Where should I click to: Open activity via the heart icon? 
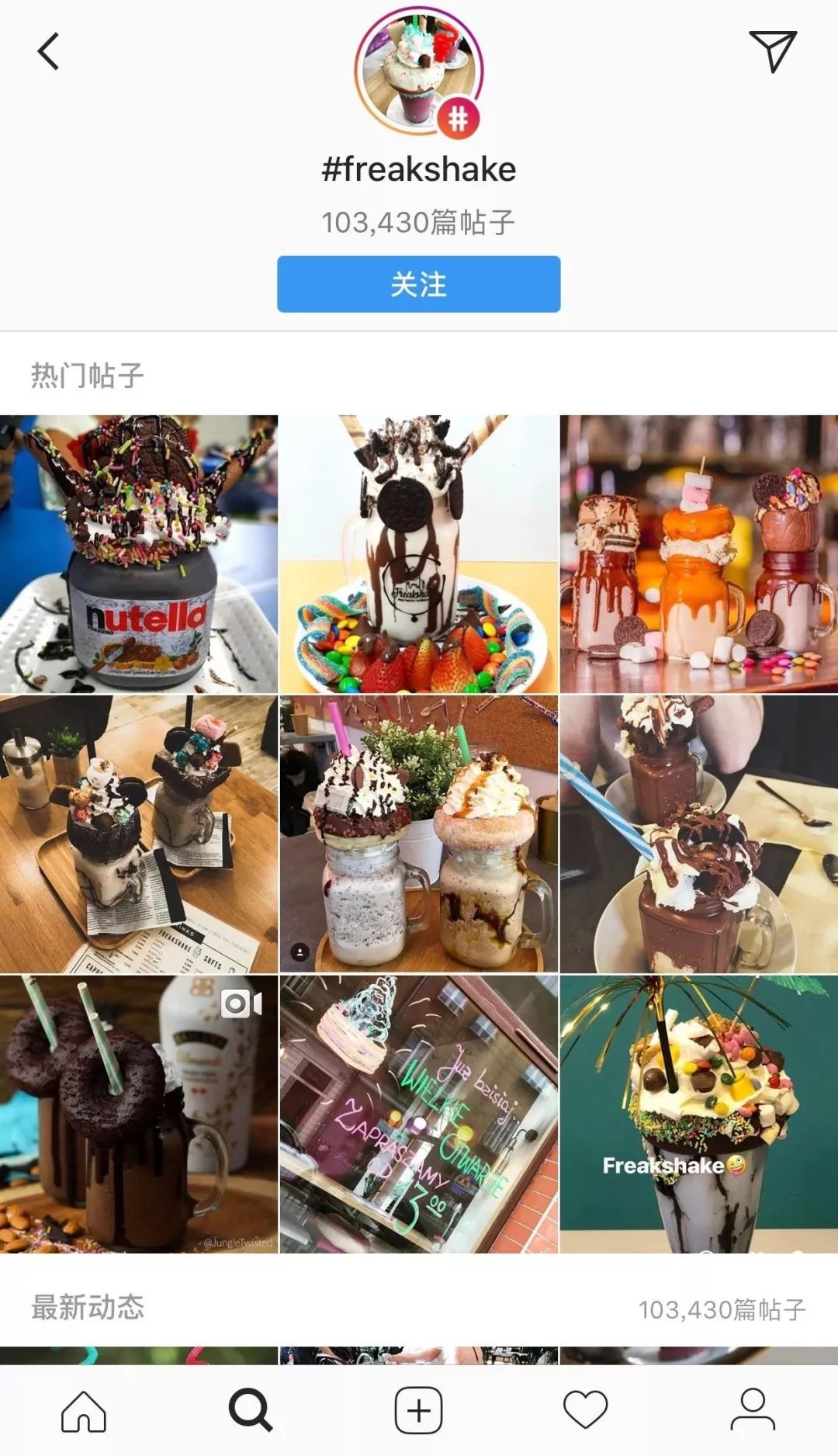(x=586, y=1413)
